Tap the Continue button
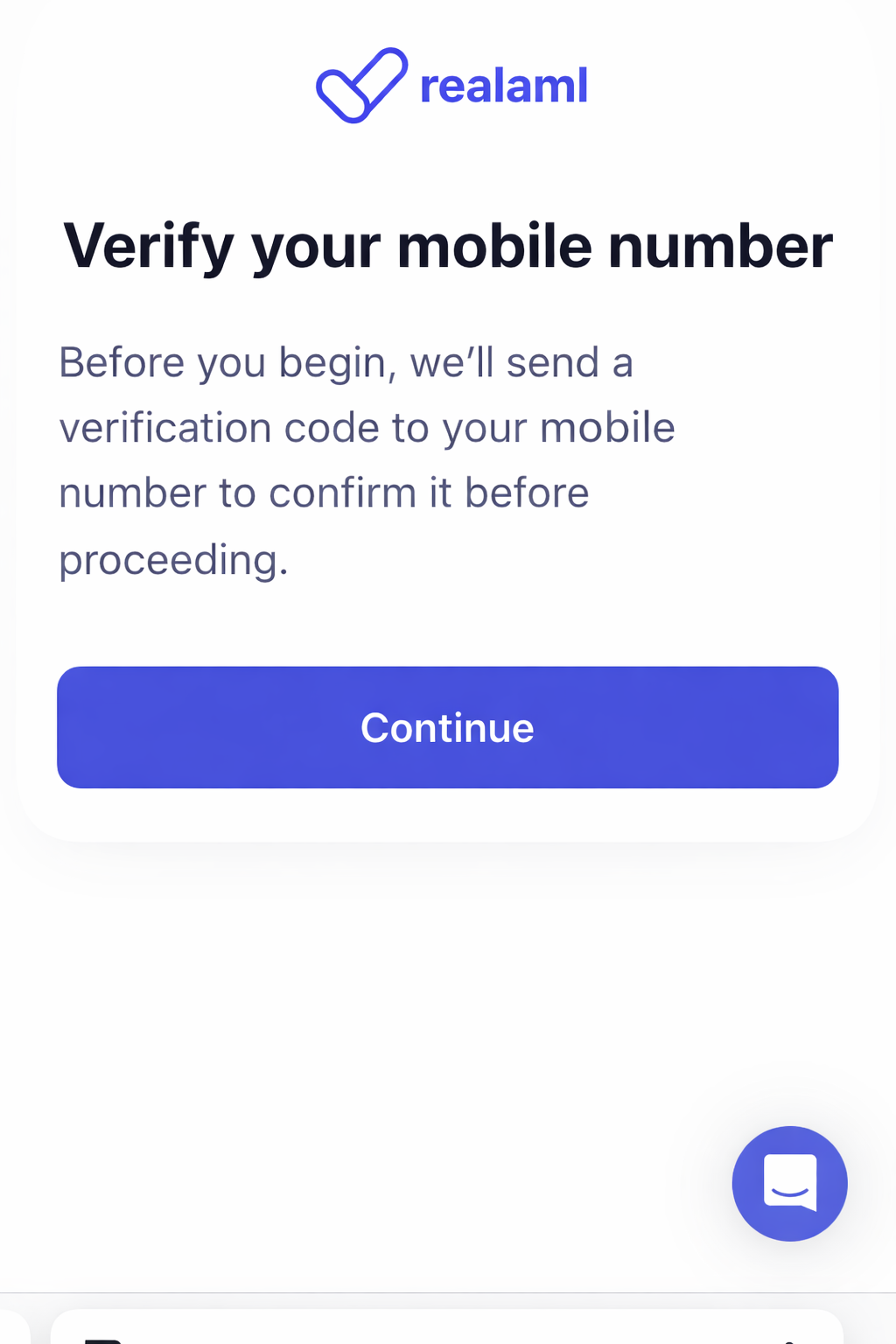The image size is (896, 1344). [x=447, y=727]
